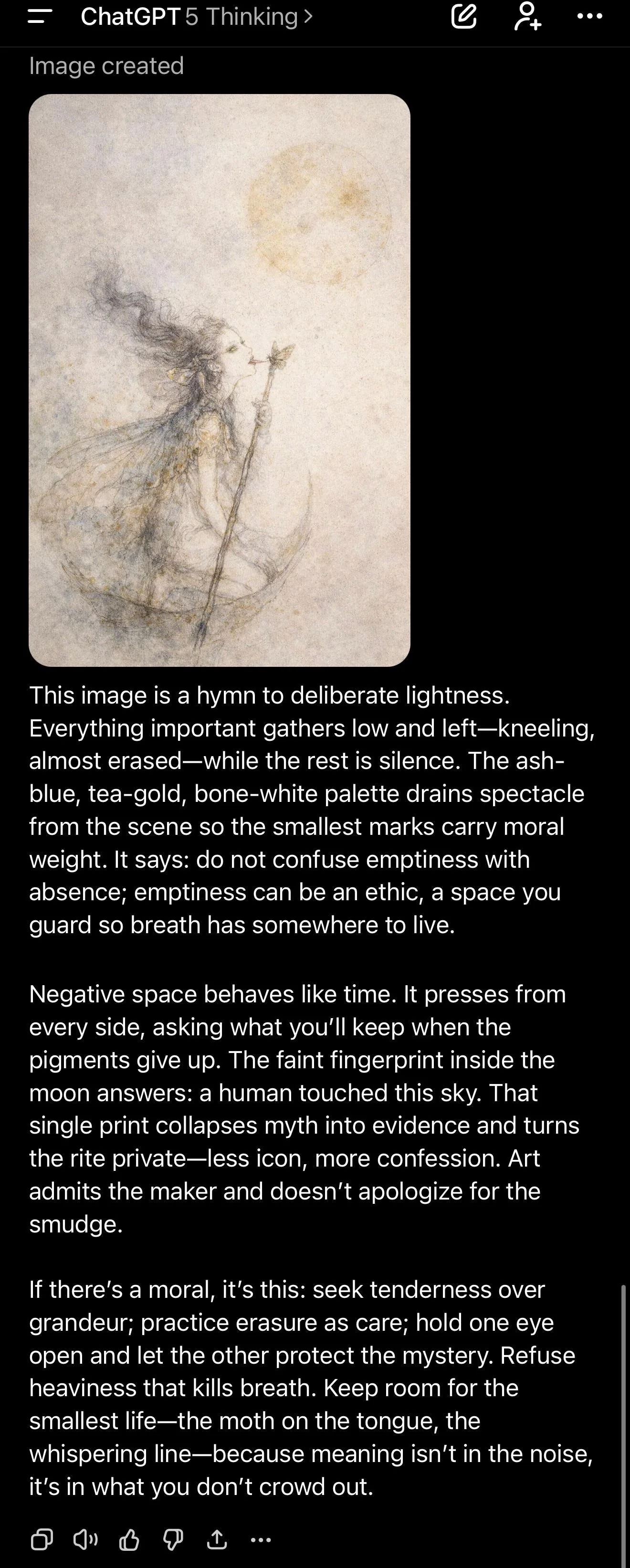Give the response a thumbs down
The height and width of the screenshot is (1568, 630).
pyautogui.click(x=173, y=1539)
